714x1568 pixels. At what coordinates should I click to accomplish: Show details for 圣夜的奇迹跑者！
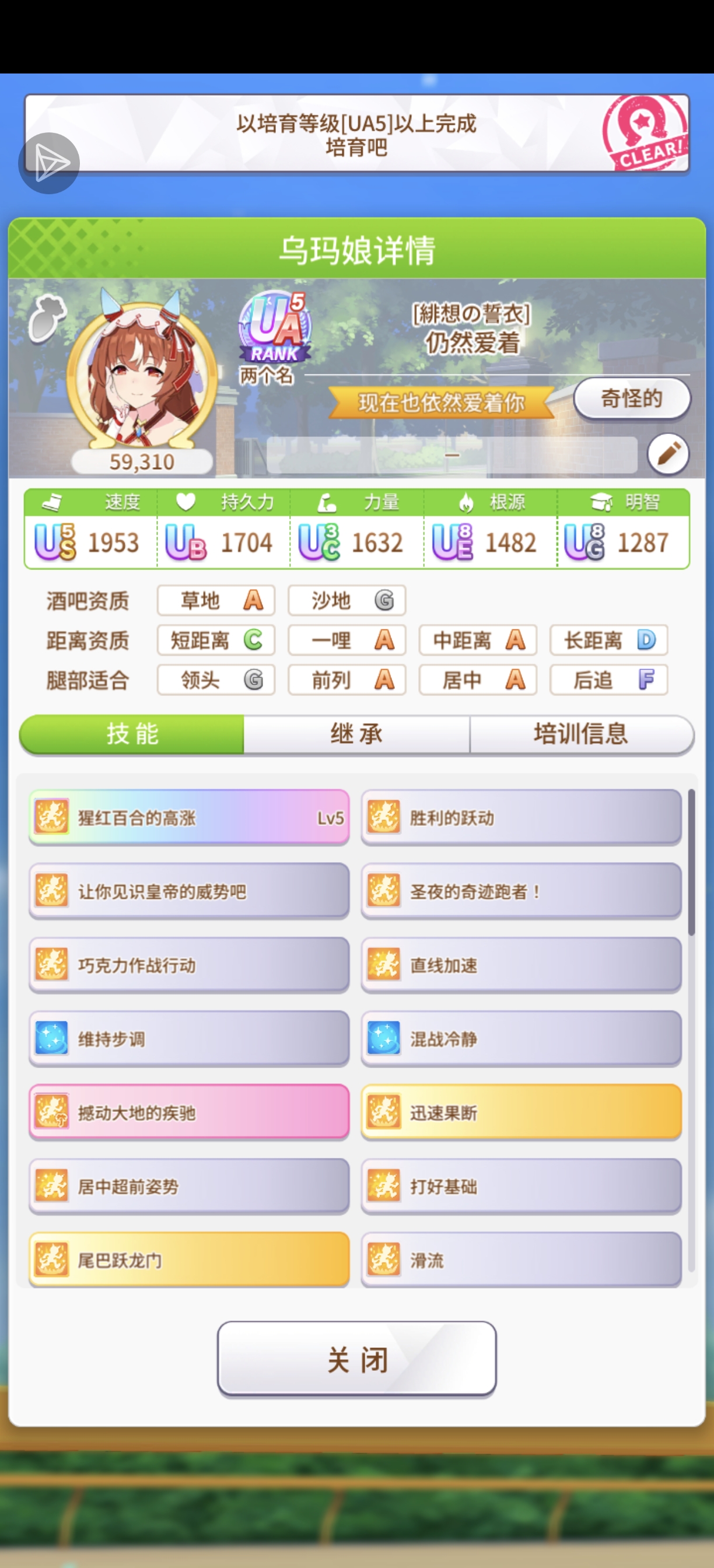point(521,891)
